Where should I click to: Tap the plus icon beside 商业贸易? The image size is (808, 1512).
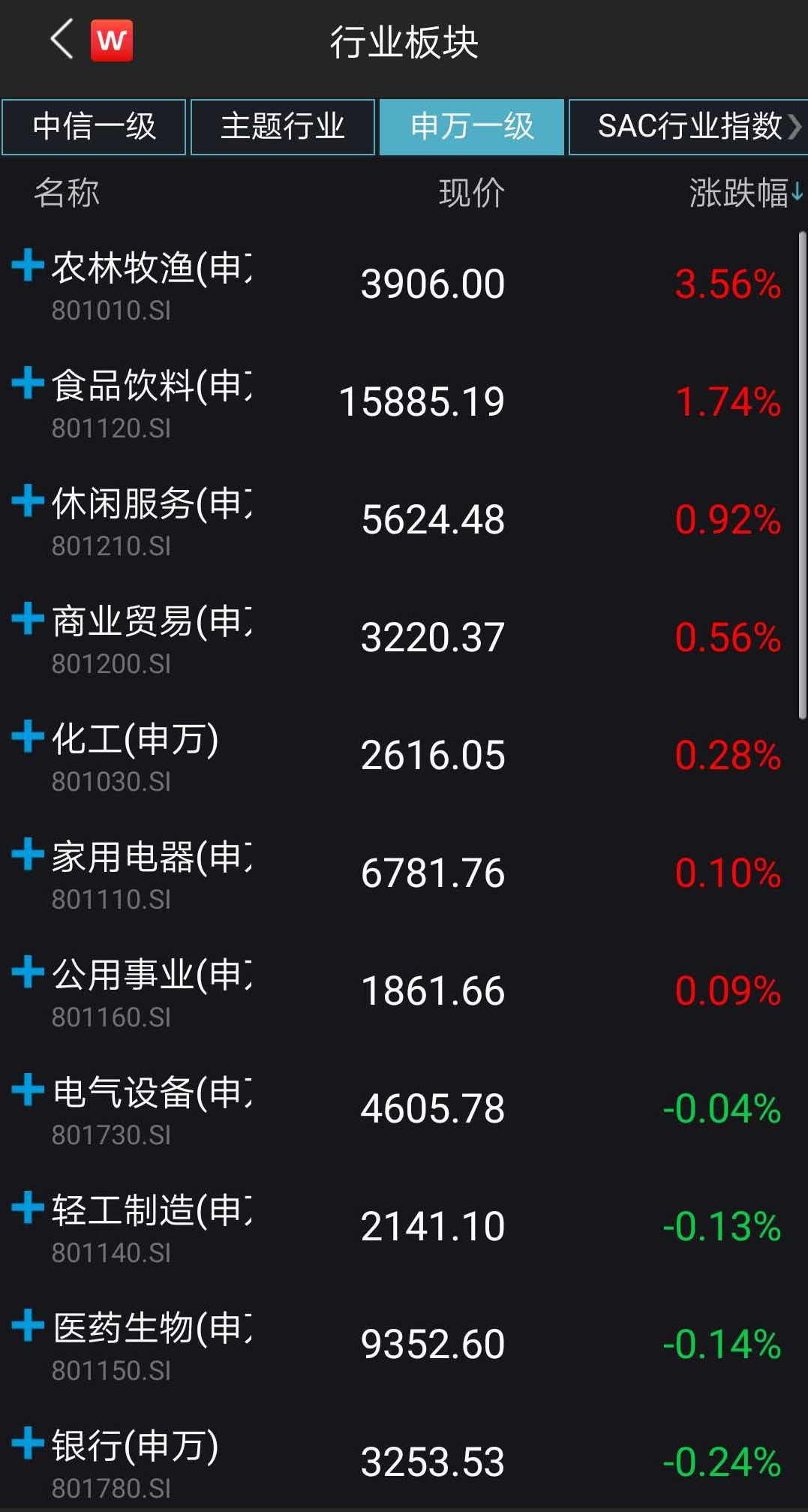28,618
